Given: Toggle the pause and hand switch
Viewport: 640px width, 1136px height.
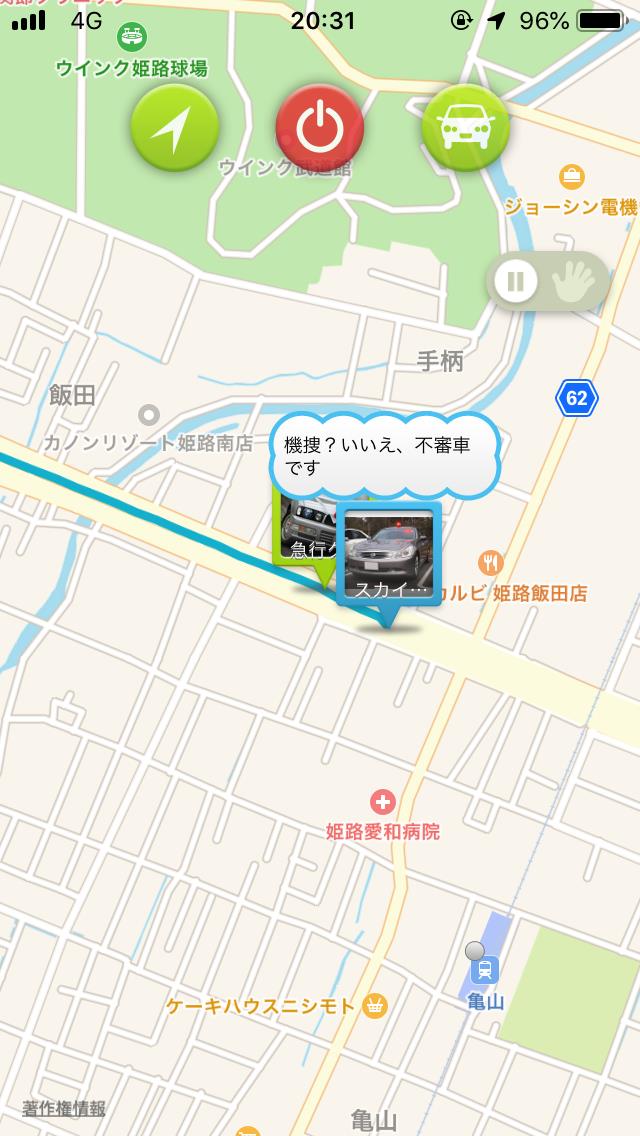Looking at the screenshot, I should [548, 281].
